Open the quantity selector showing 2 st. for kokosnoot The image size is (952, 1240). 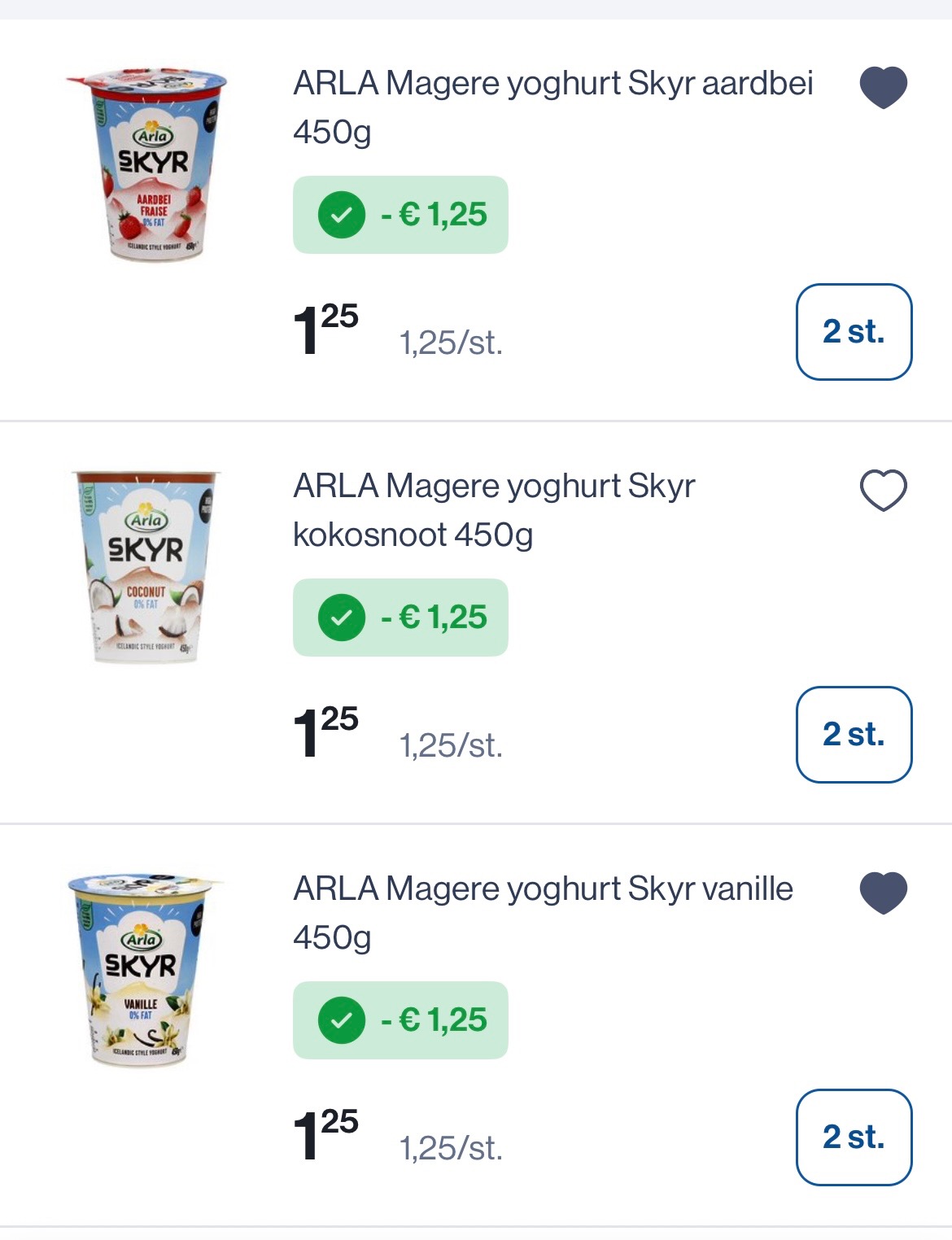(x=854, y=735)
